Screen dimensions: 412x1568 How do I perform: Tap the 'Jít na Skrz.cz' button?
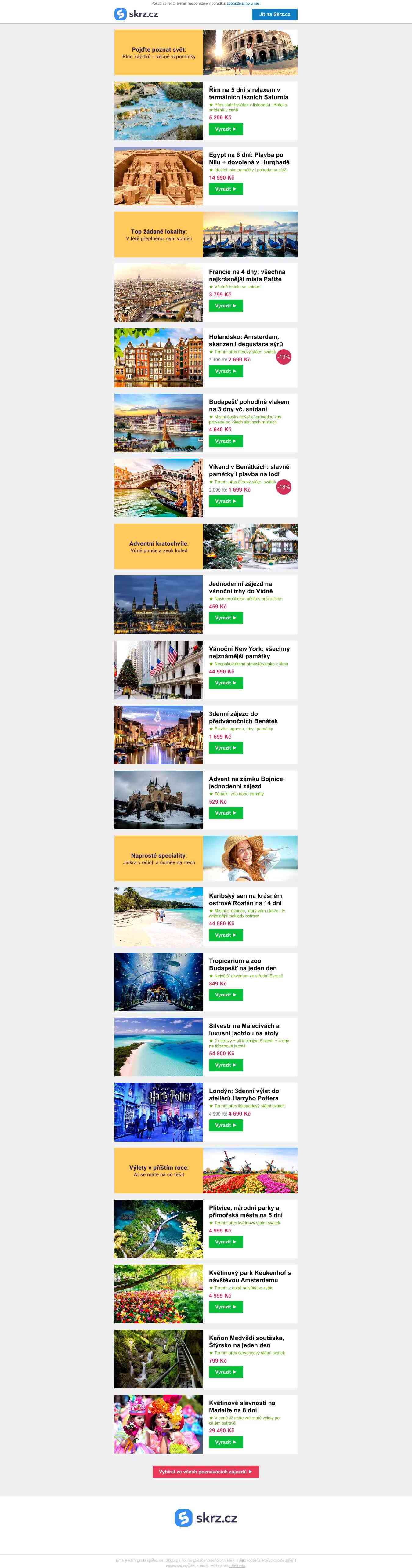[274, 14]
